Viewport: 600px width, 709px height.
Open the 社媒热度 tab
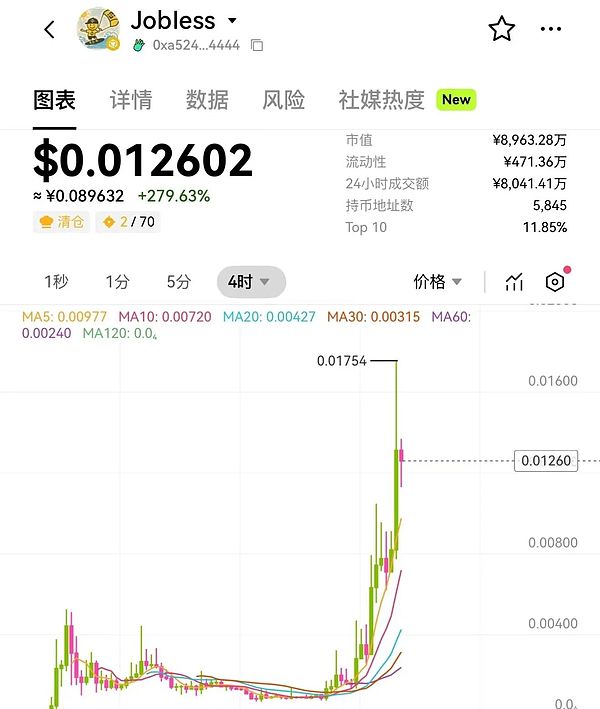[382, 100]
